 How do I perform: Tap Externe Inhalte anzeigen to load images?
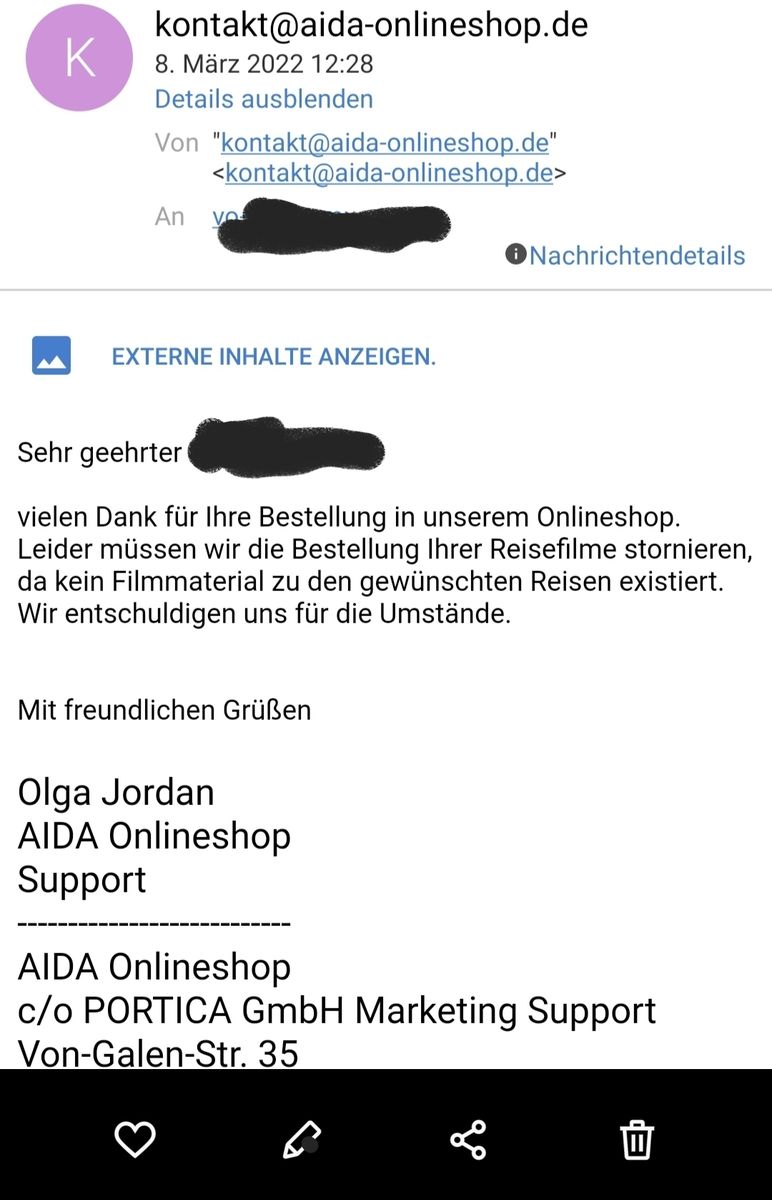[x=273, y=357]
